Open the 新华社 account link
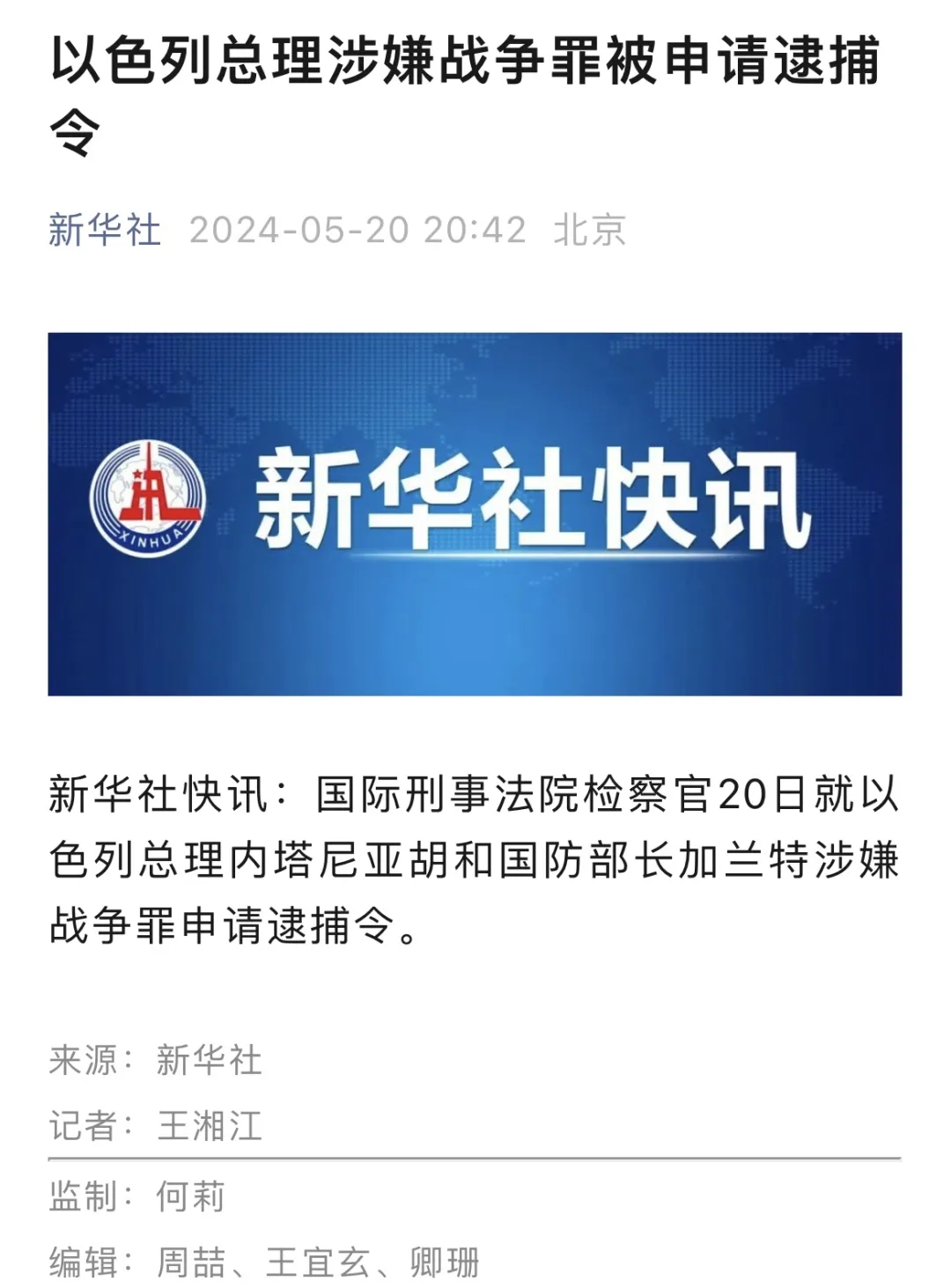This screenshot has height=1288, width=951. [105, 231]
